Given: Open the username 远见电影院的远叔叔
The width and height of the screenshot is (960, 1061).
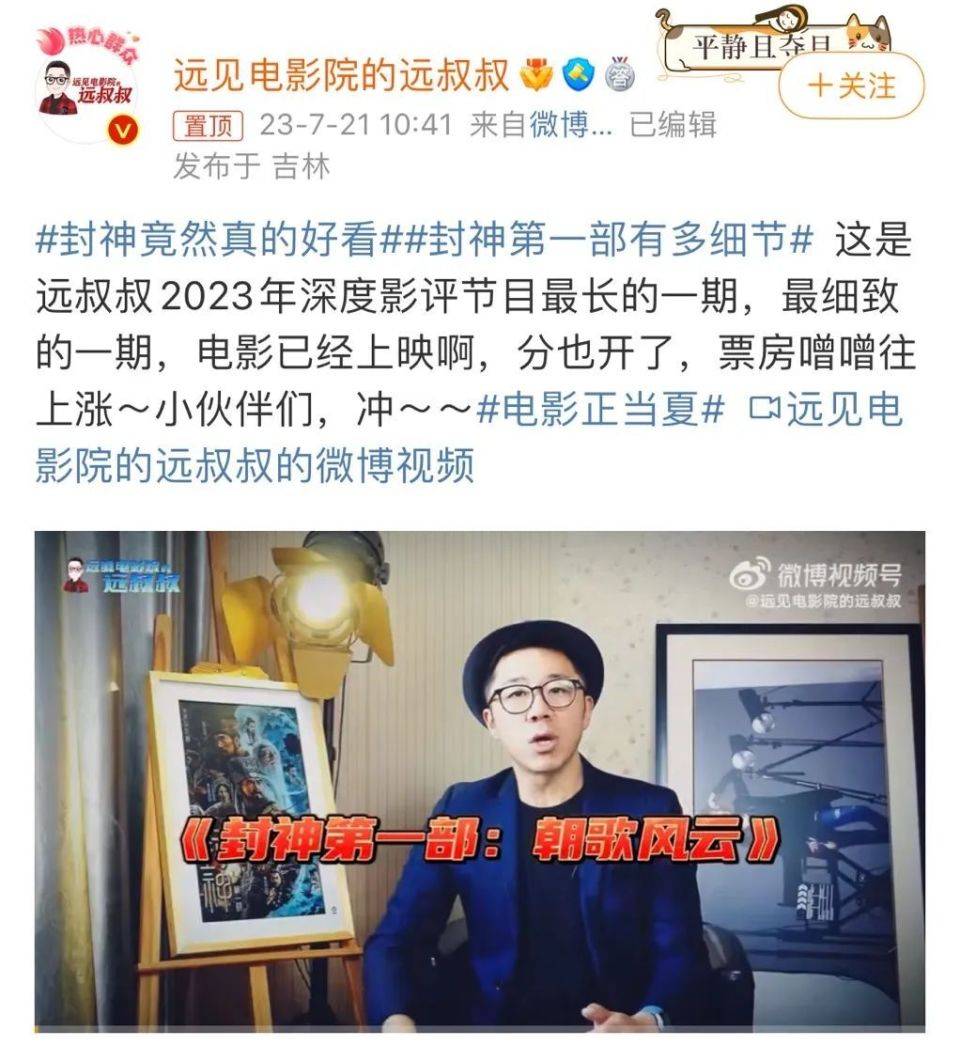Looking at the screenshot, I should (341, 74).
